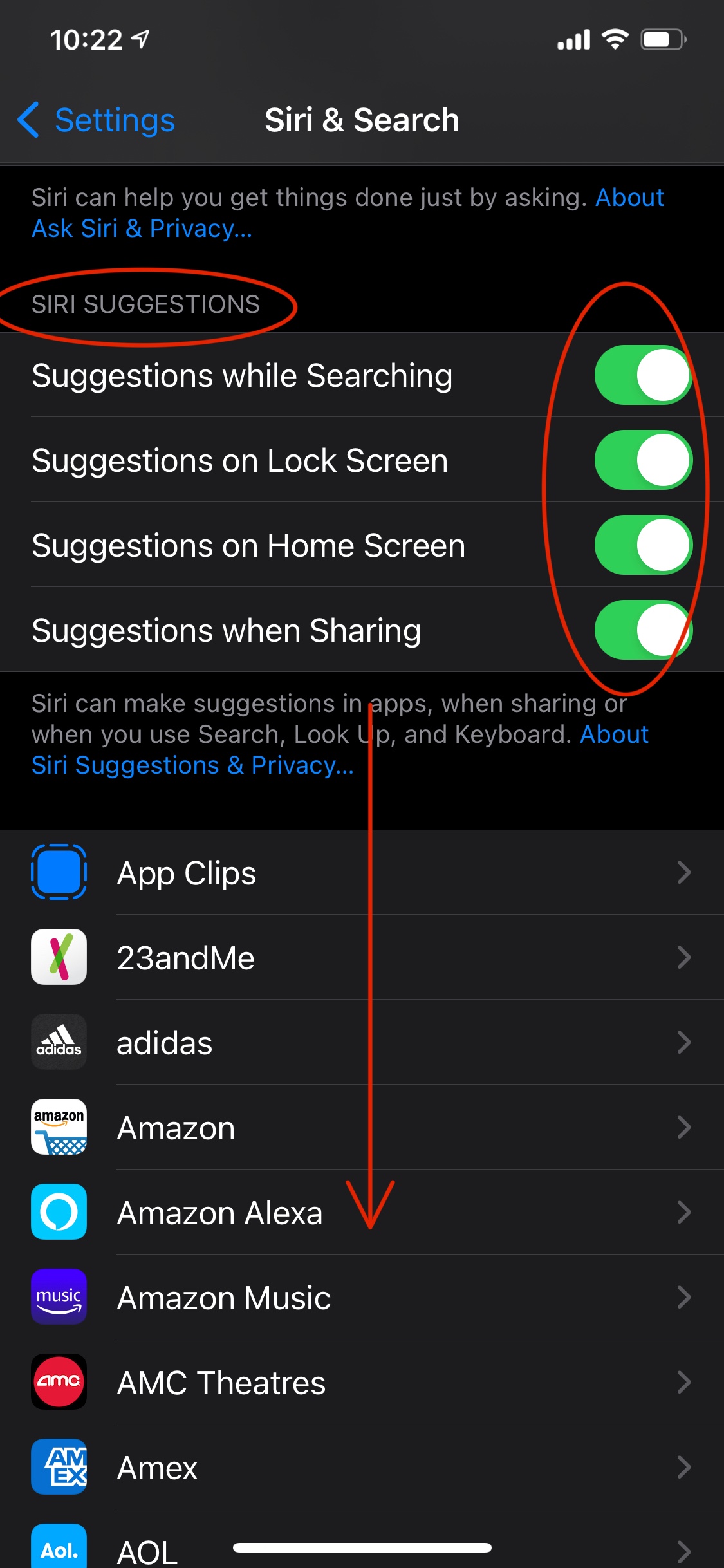Open About Siri Suggestions & Privacy link
Screen dimensions: 724x1568
point(193,765)
